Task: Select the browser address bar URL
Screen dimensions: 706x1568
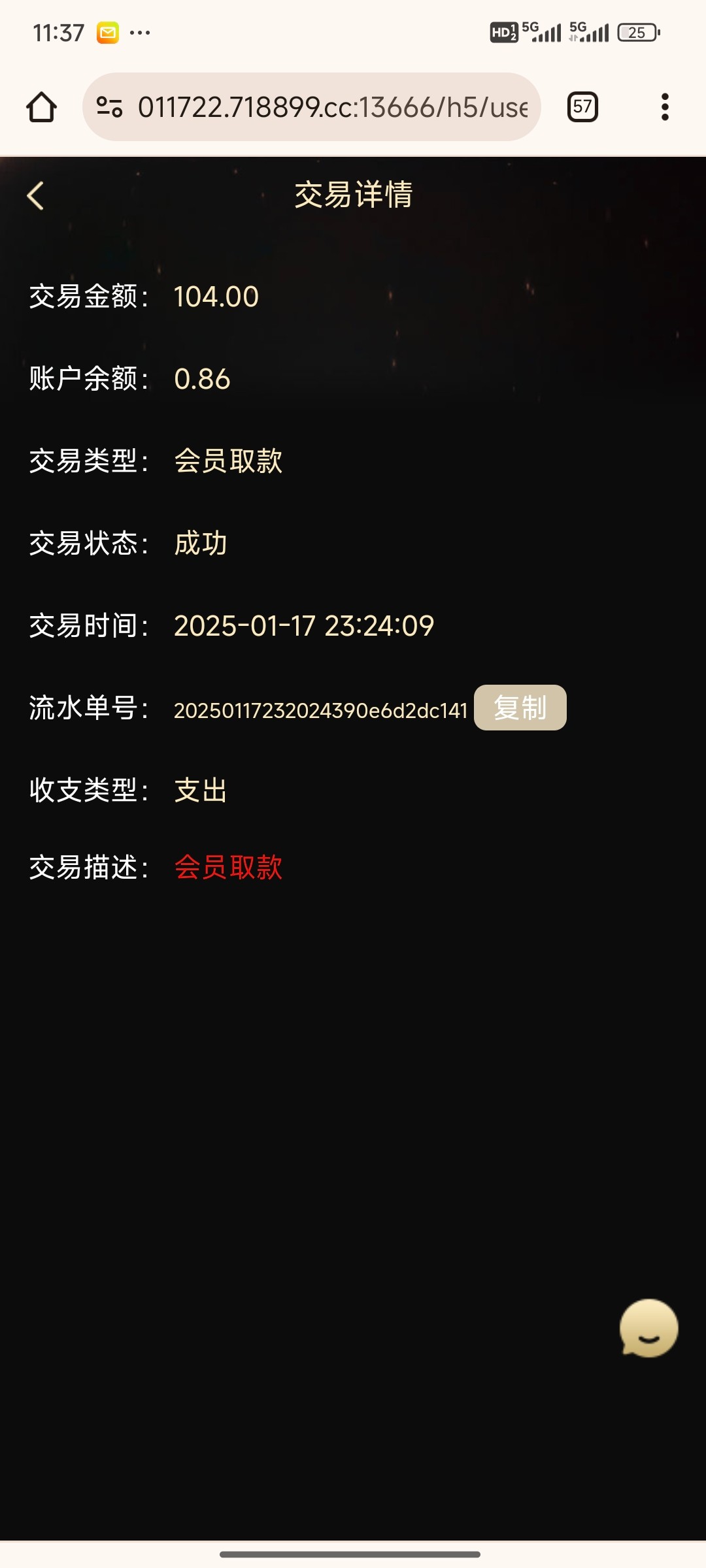Action: (332, 107)
